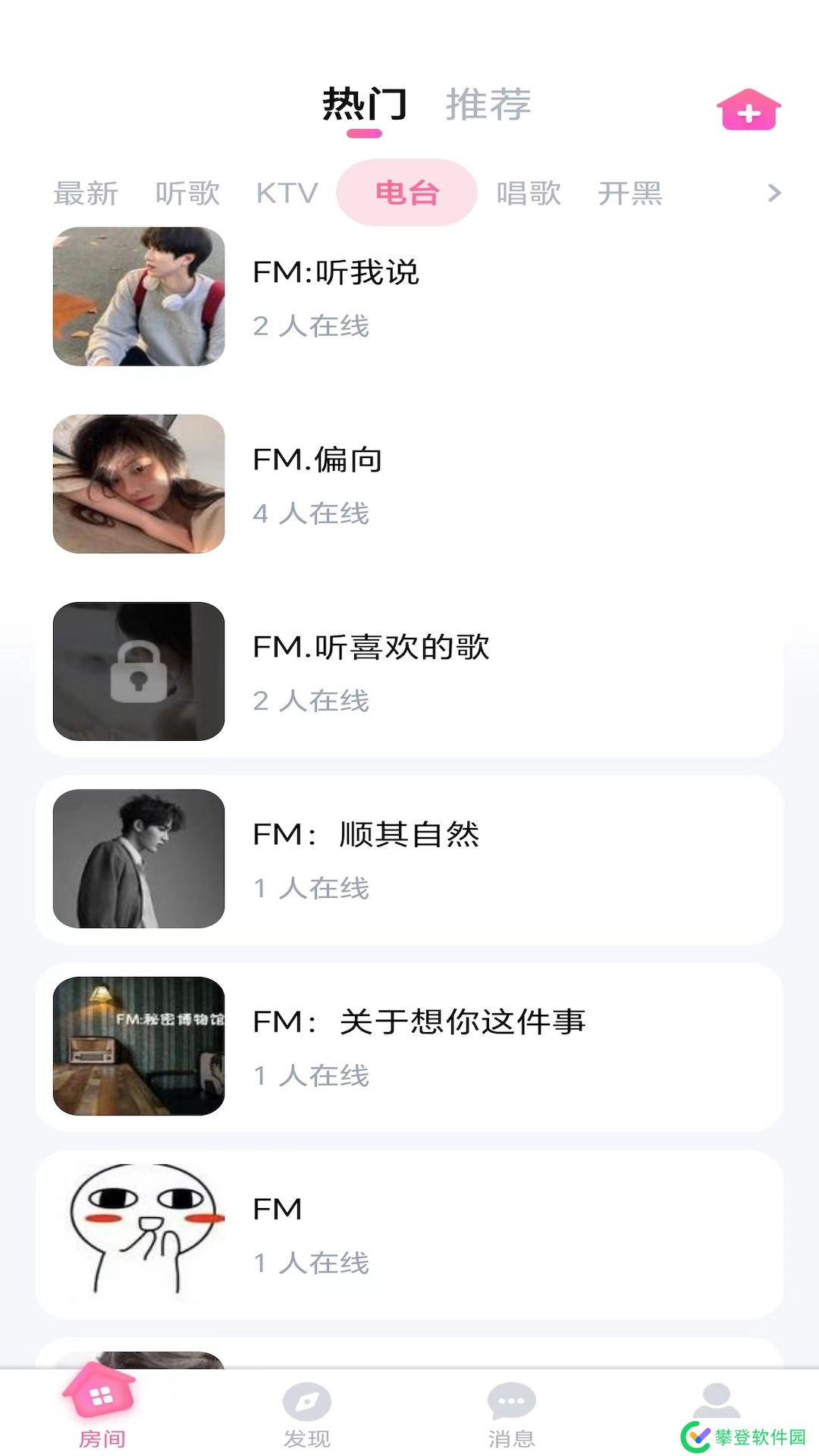
Task: Switch to the 发现 tab
Action: coord(306,1415)
